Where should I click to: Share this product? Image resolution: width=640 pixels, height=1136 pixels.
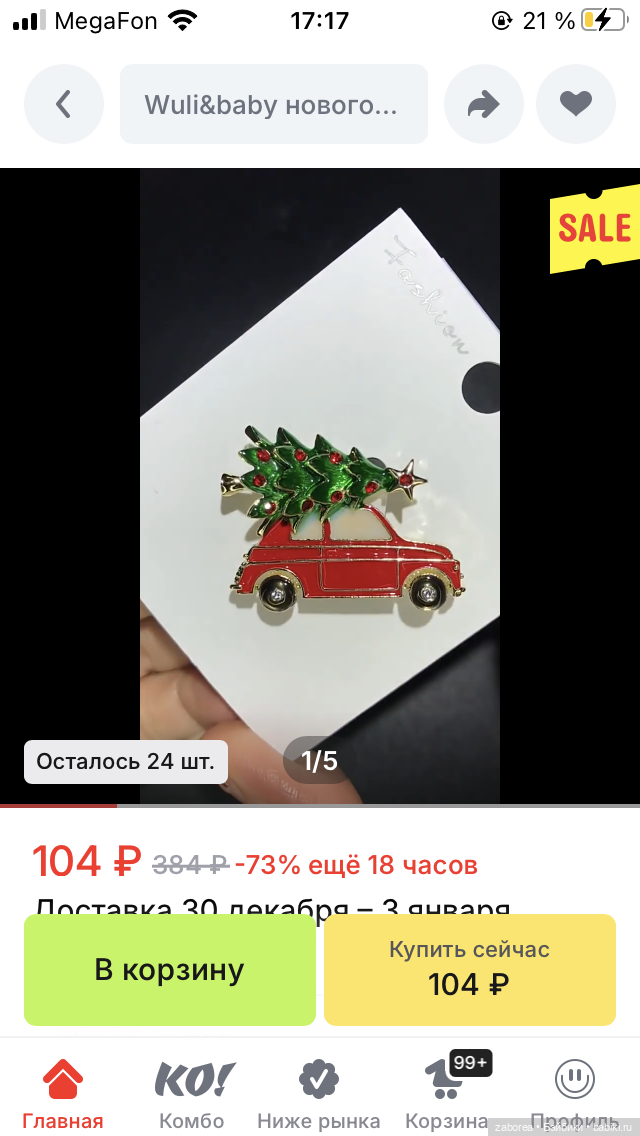pyautogui.click(x=484, y=104)
